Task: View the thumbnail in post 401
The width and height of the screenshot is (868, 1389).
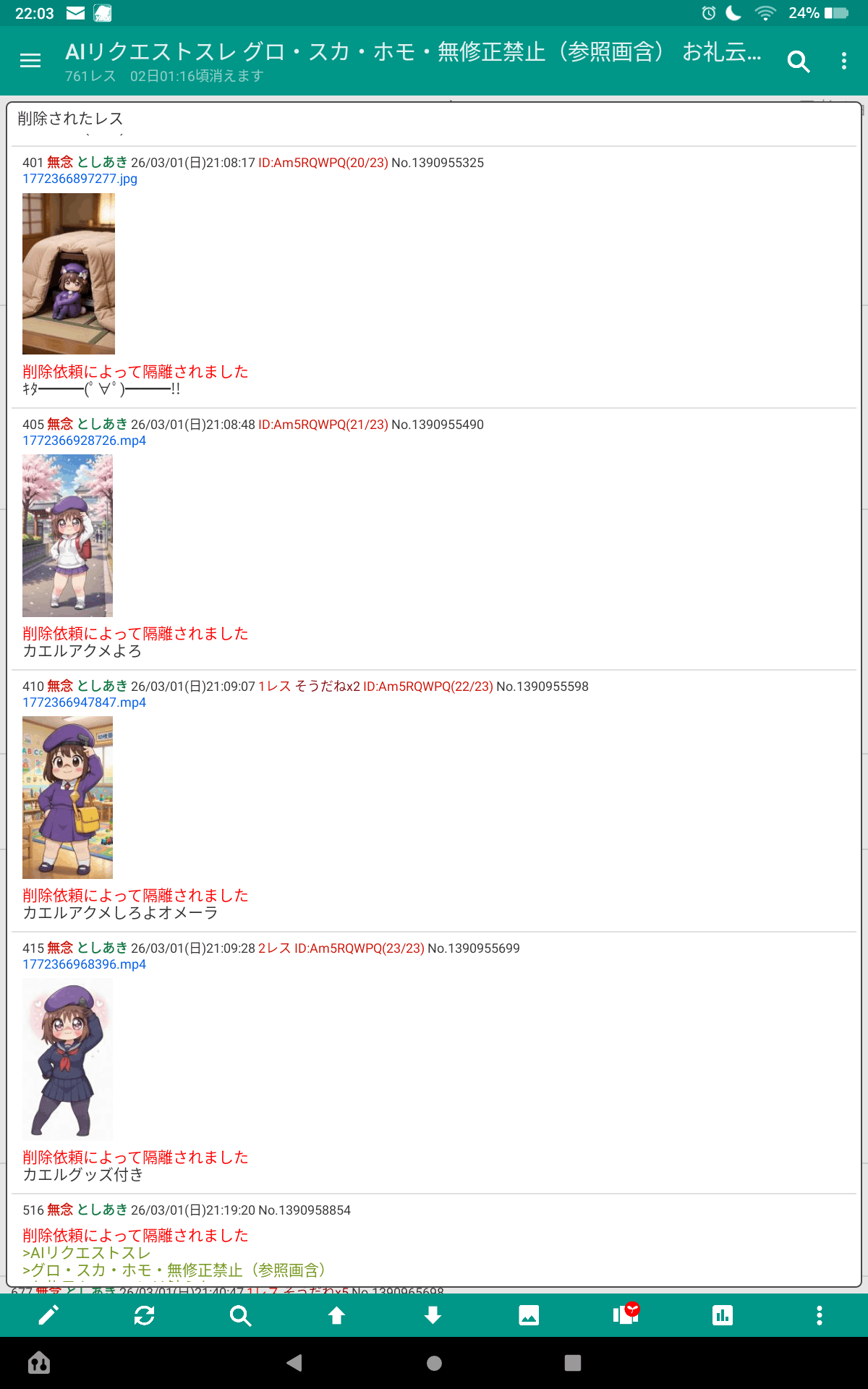Action: click(69, 273)
